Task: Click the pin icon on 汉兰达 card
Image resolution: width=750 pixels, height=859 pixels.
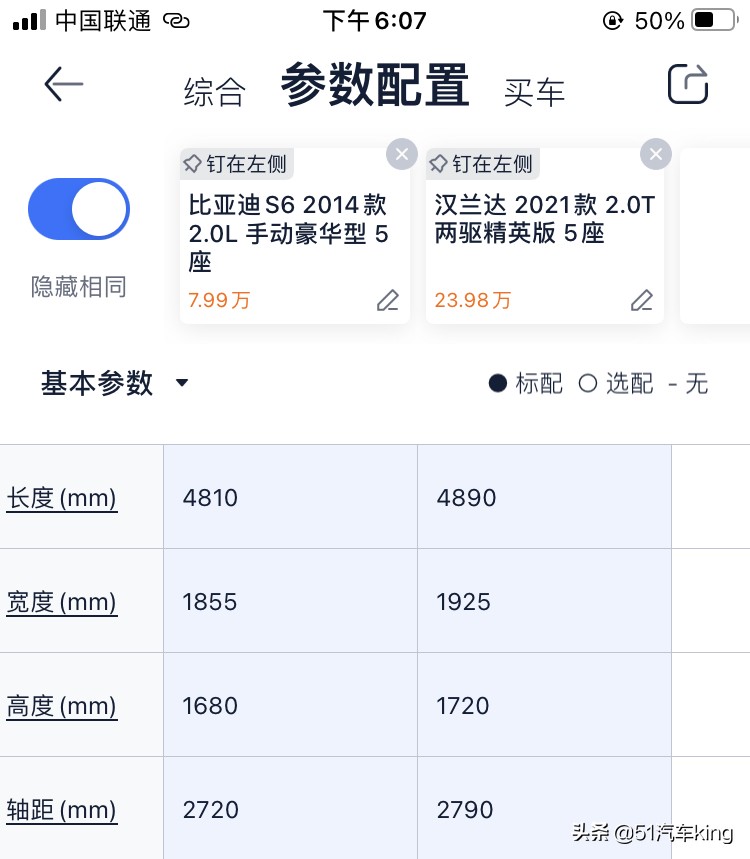Action: click(437, 163)
